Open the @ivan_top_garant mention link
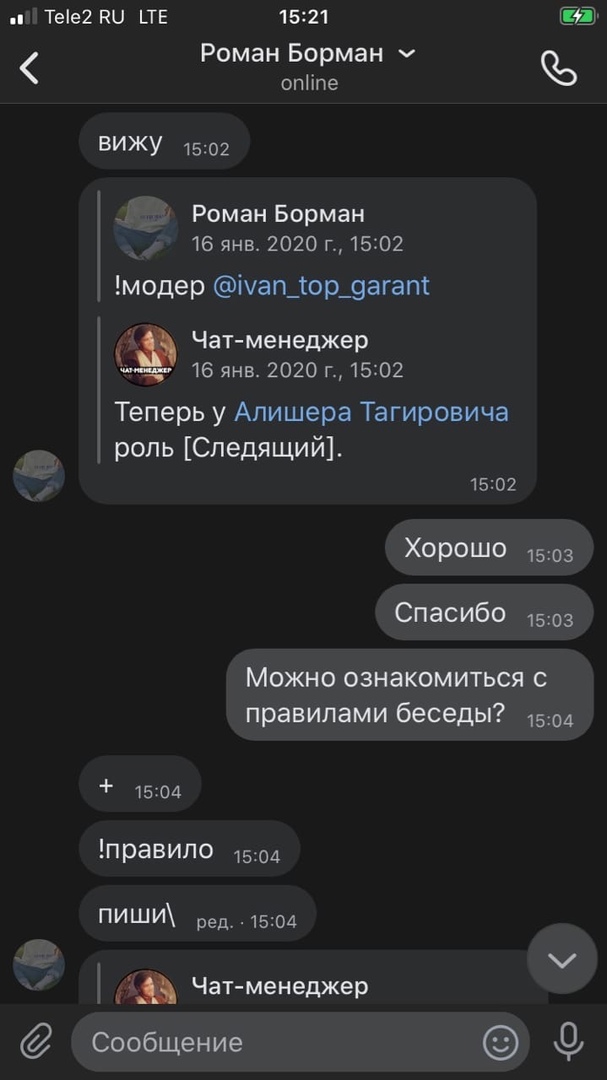This screenshot has width=607, height=1080. [321, 286]
